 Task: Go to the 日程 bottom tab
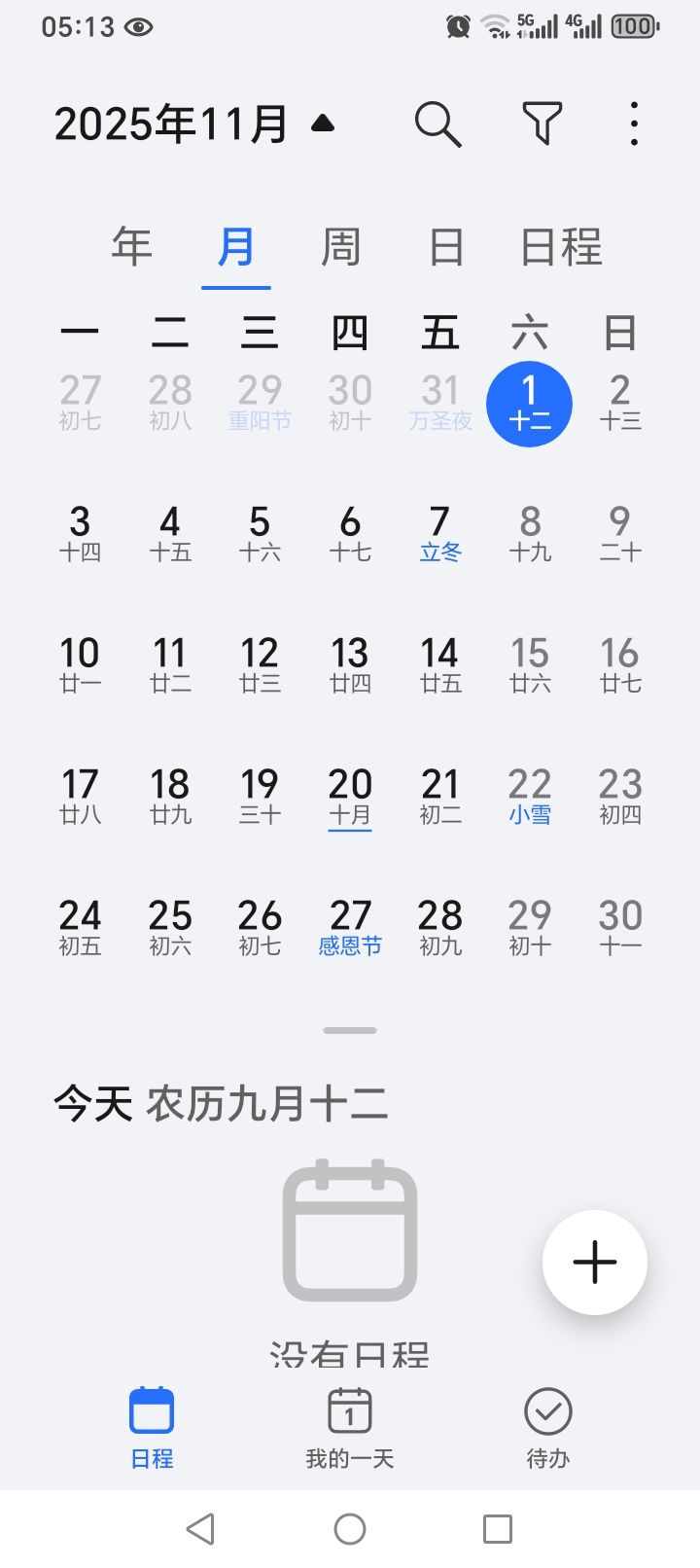click(x=152, y=1428)
